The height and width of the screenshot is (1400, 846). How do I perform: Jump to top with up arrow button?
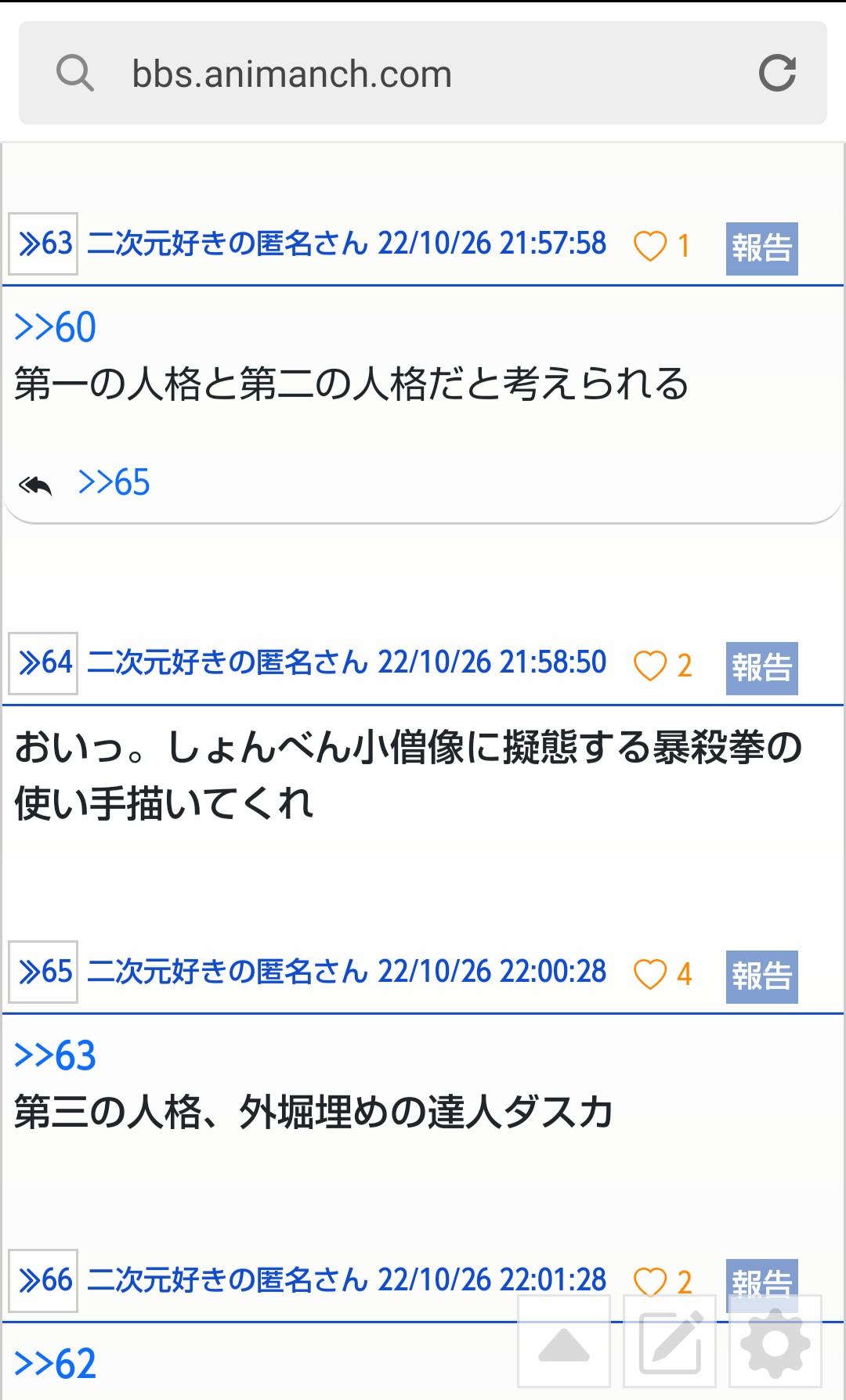[564, 1341]
